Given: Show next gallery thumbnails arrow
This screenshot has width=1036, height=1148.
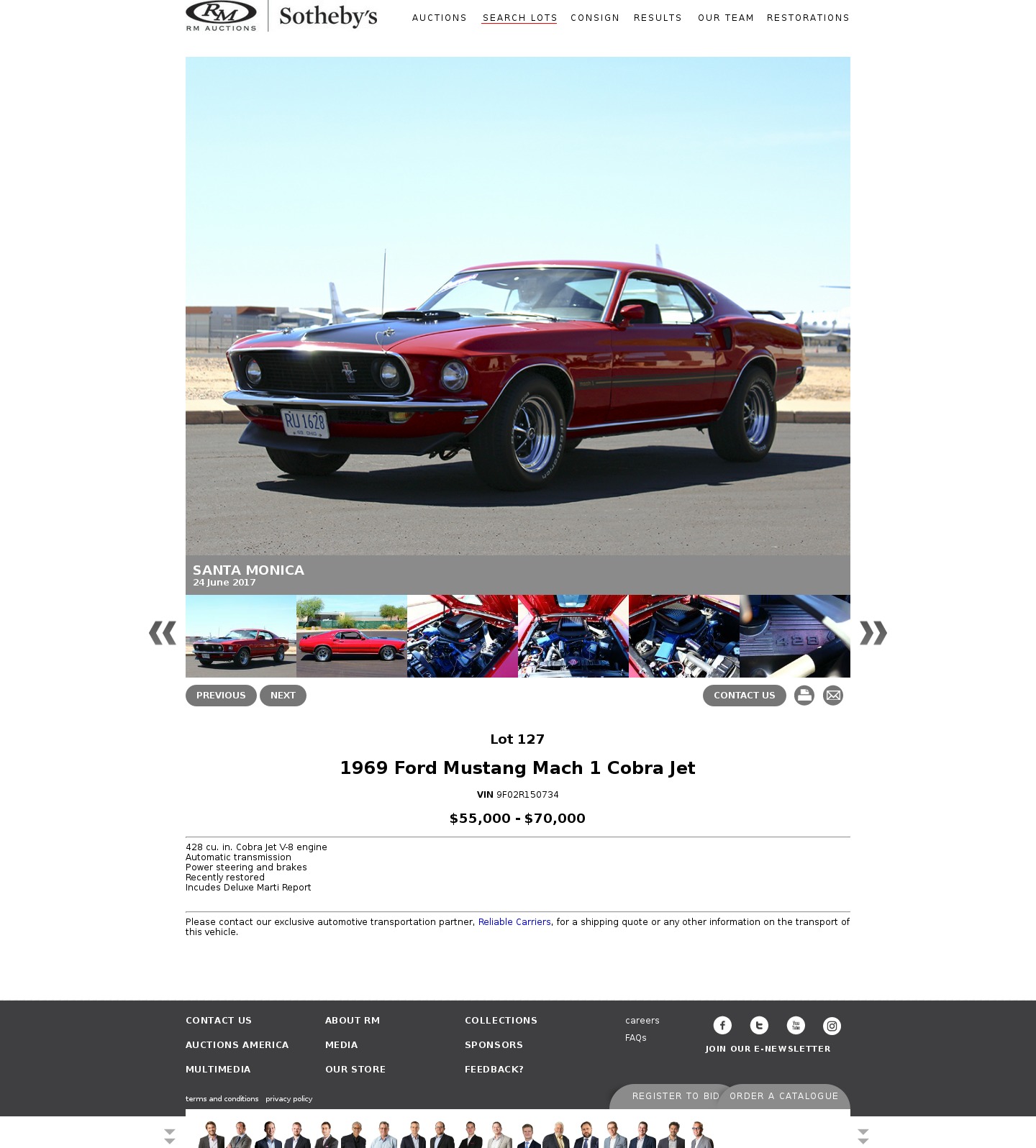Looking at the screenshot, I should coord(873,633).
